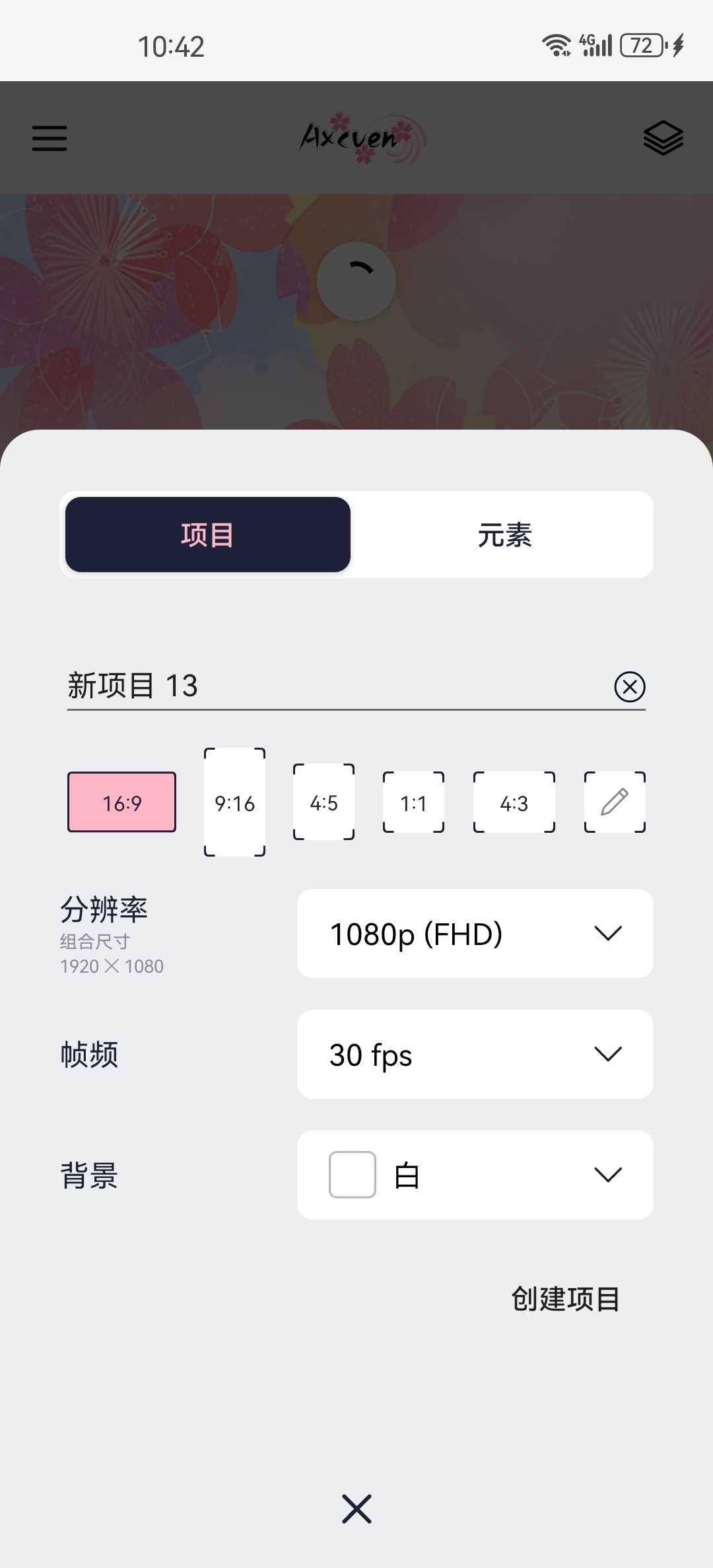The image size is (713, 1568).
Task: Close the new project panel
Action: pyautogui.click(x=356, y=1509)
